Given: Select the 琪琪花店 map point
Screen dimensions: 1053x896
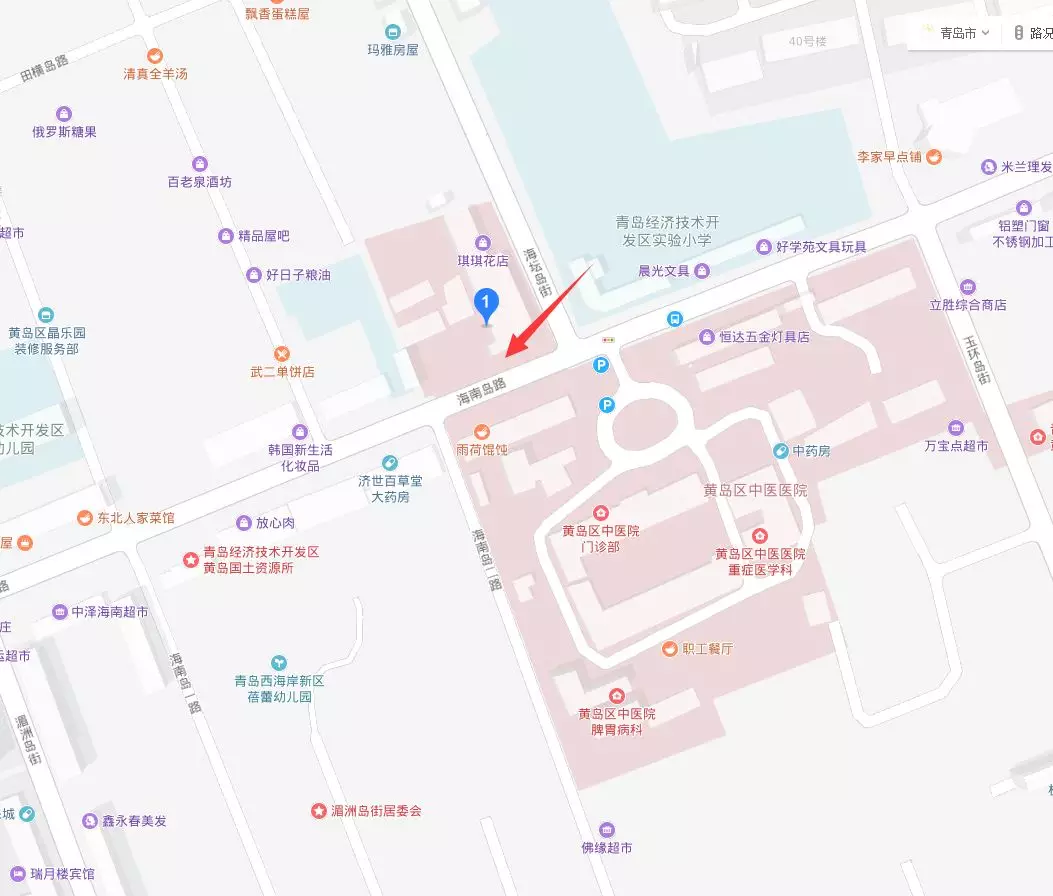Looking at the screenshot, I should tap(483, 242).
